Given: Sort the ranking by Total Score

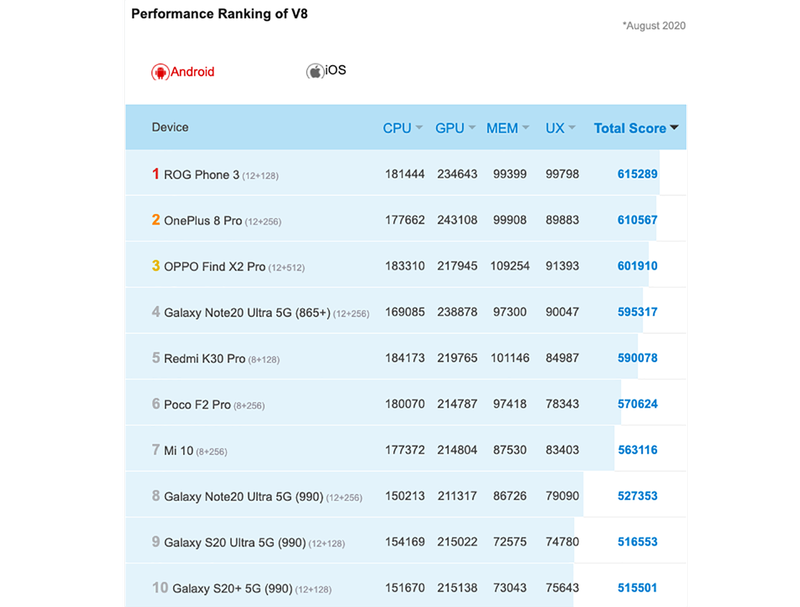Looking at the screenshot, I should (636, 128).
